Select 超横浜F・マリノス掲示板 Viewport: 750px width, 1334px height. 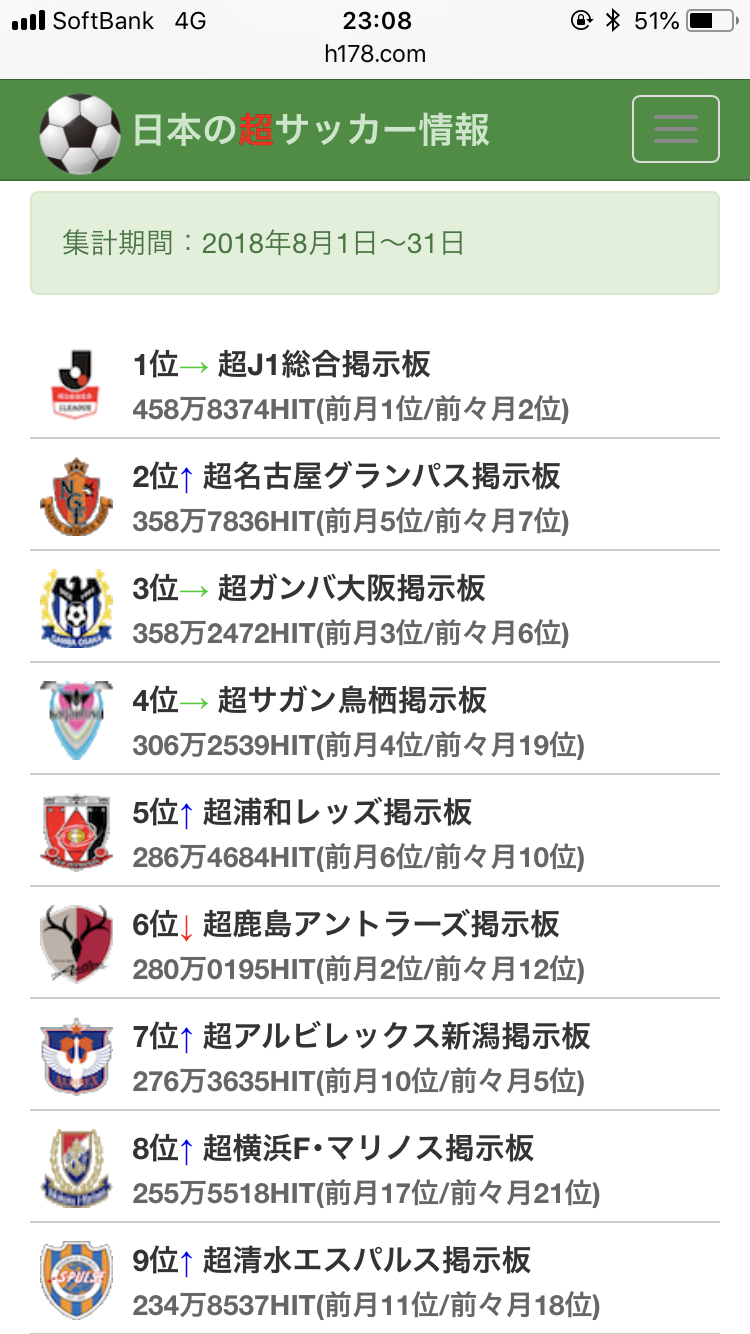point(375,1167)
